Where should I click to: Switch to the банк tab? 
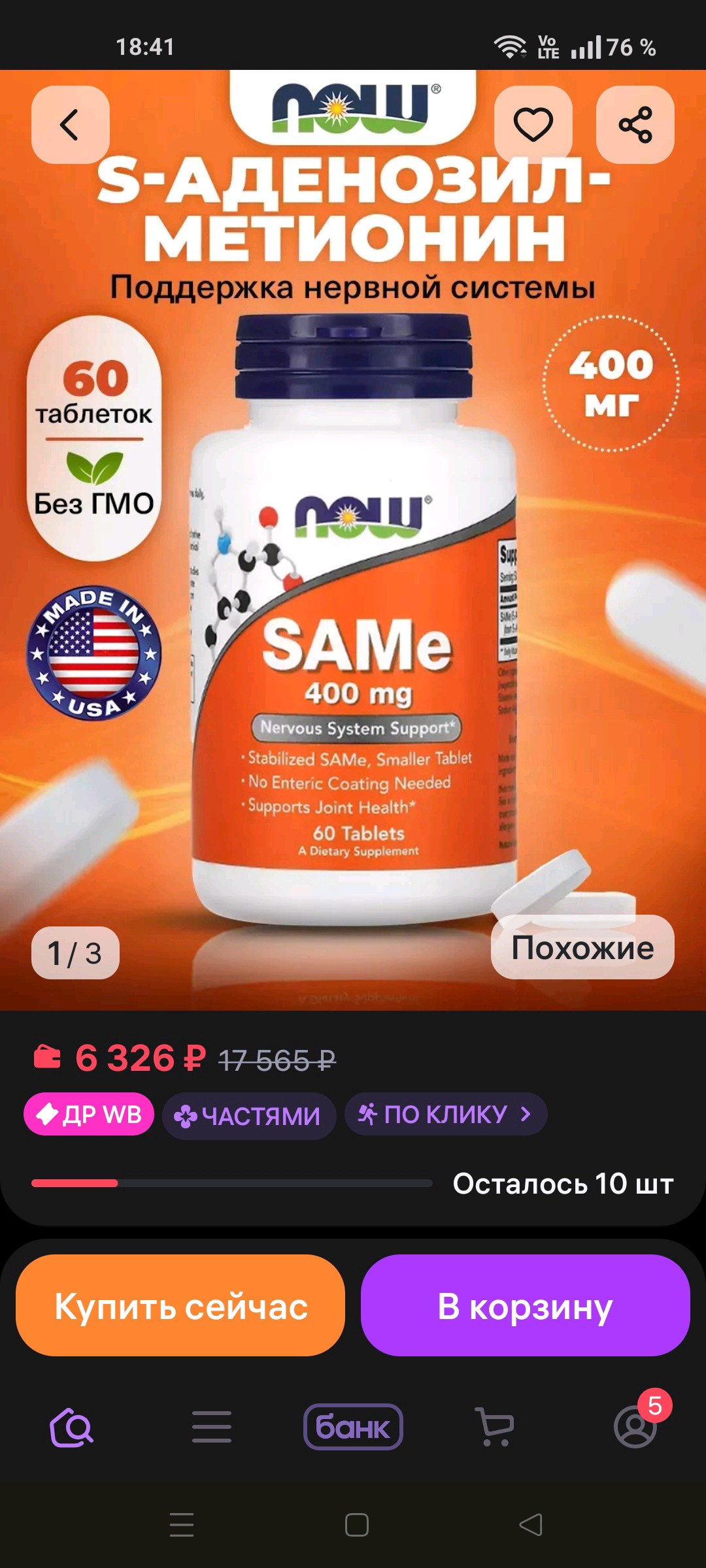[x=353, y=1427]
